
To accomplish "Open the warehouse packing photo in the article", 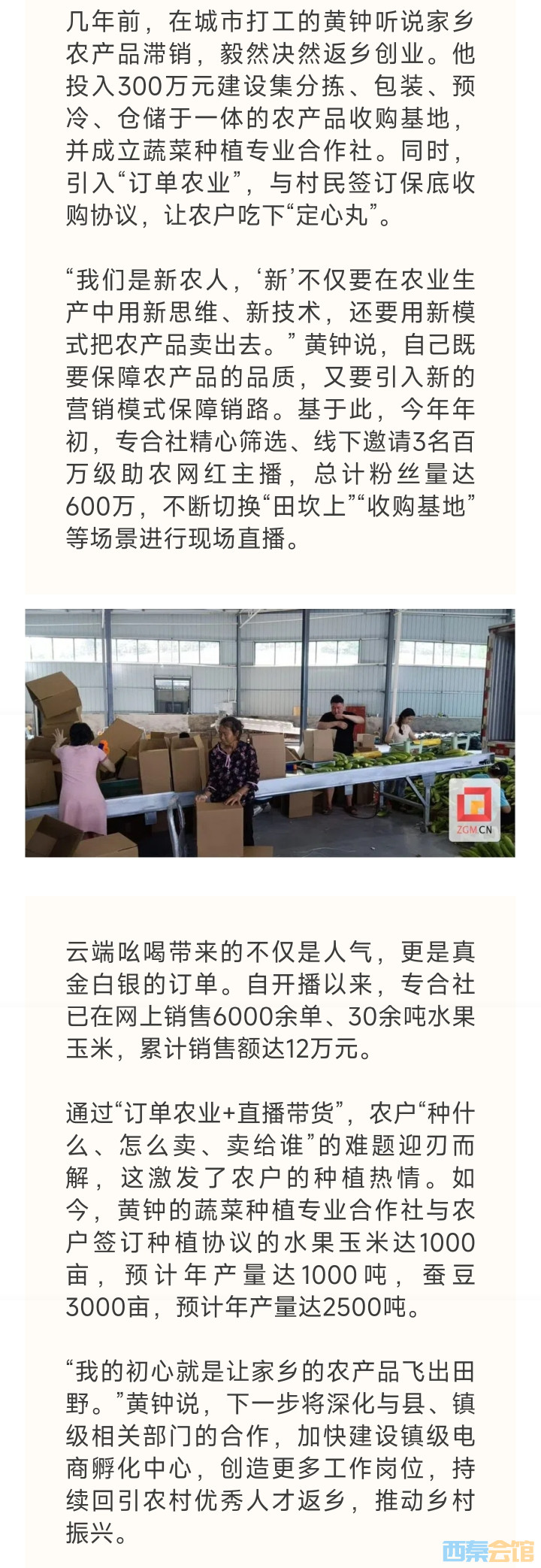I will point(270,732).
